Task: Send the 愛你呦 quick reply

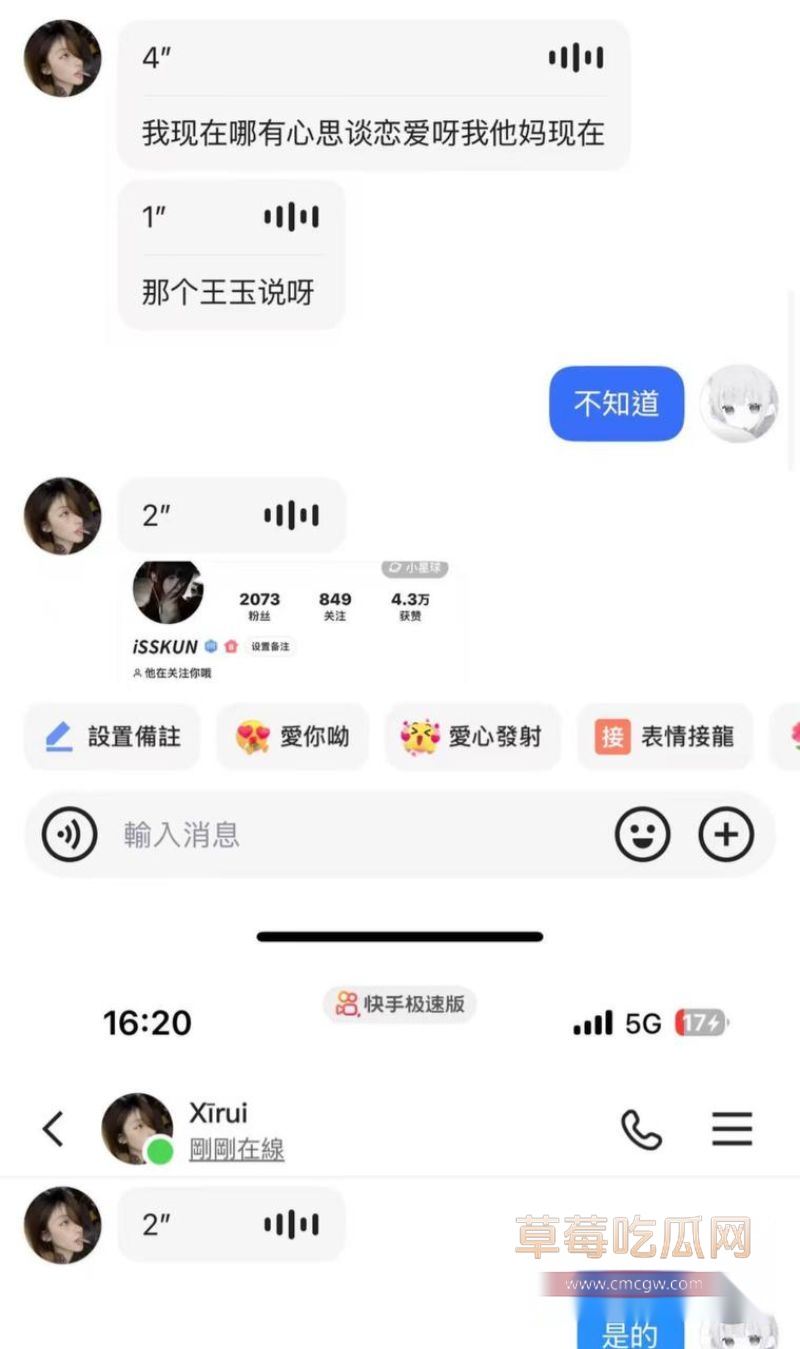Action: coord(292,737)
